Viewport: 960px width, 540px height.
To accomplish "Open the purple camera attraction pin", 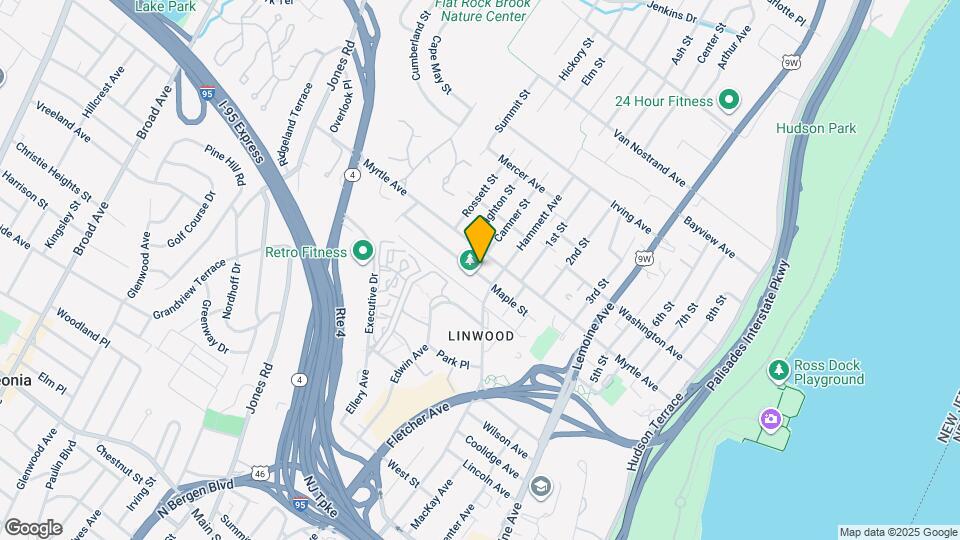I will [771, 418].
